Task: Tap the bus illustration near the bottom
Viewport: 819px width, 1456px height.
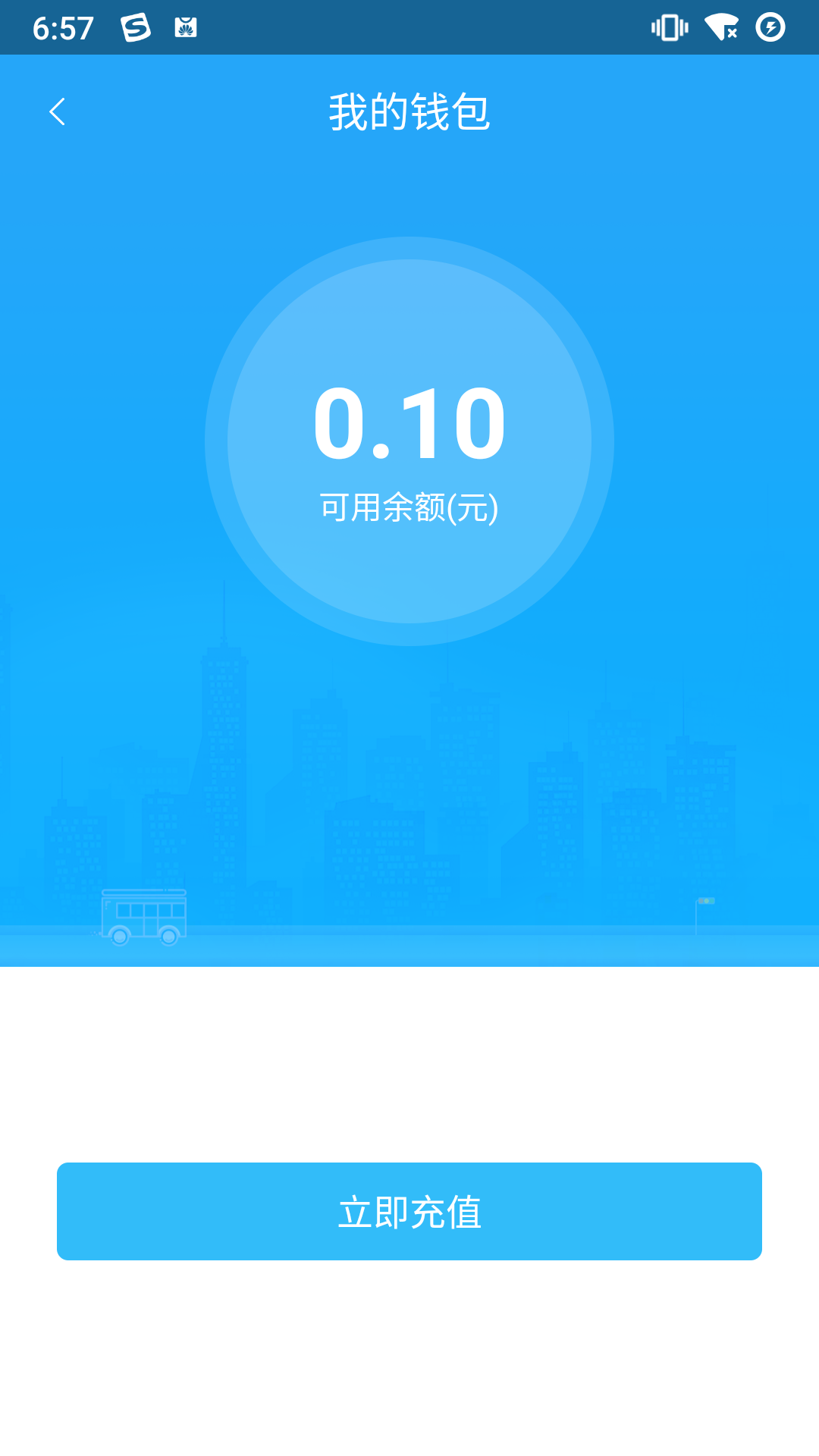Action: [x=143, y=914]
